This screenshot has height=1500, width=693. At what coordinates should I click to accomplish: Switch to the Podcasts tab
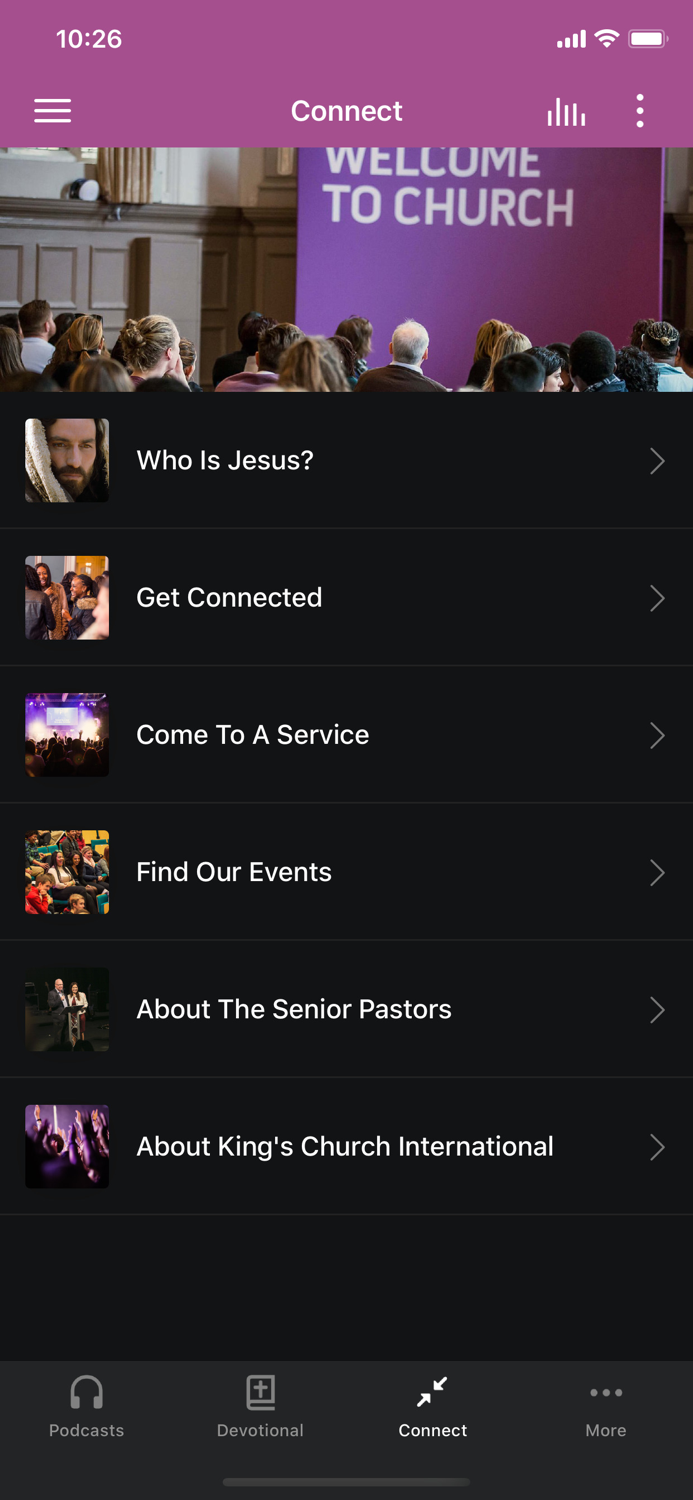click(x=87, y=1407)
